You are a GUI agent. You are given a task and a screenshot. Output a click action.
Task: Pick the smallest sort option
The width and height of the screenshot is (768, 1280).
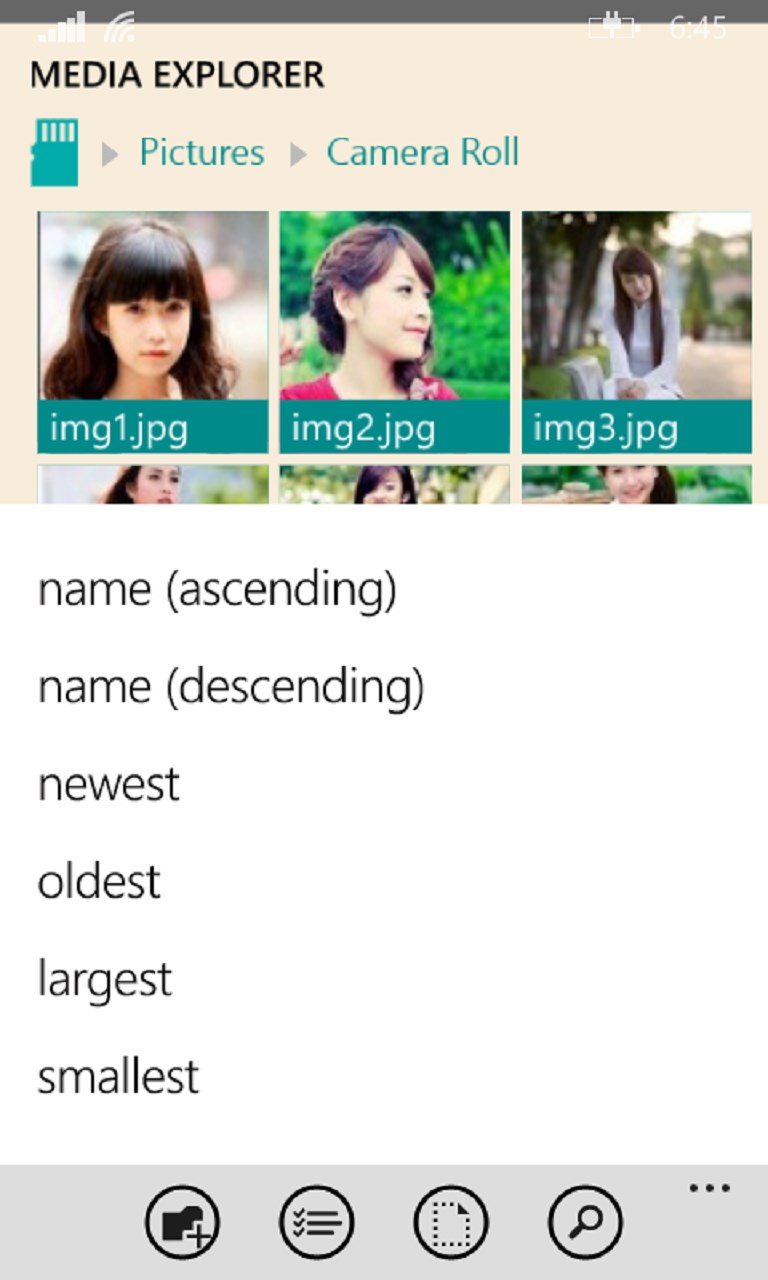tap(118, 1076)
